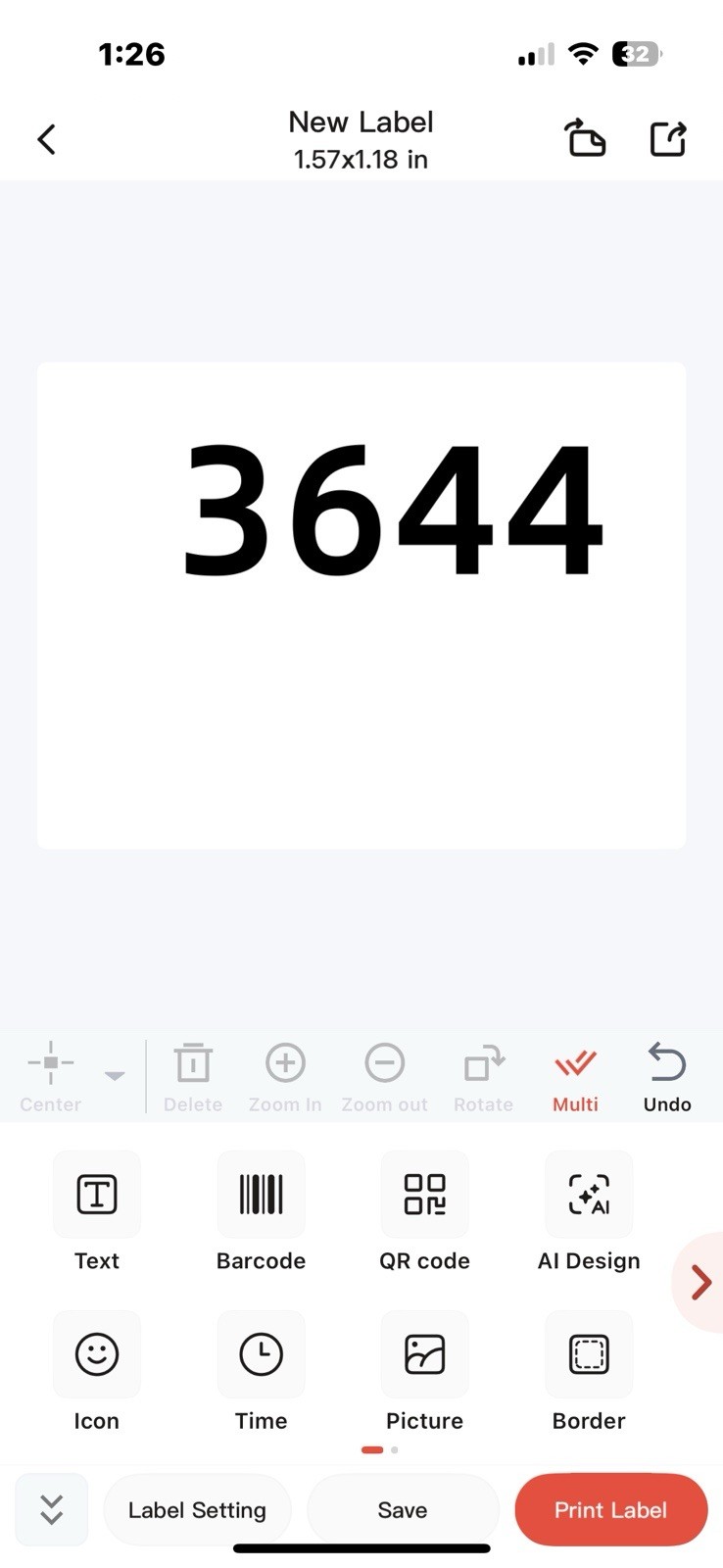Share the label via the export icon
This screenshot has width=723, height=1568.
click(x=668, y=139)
